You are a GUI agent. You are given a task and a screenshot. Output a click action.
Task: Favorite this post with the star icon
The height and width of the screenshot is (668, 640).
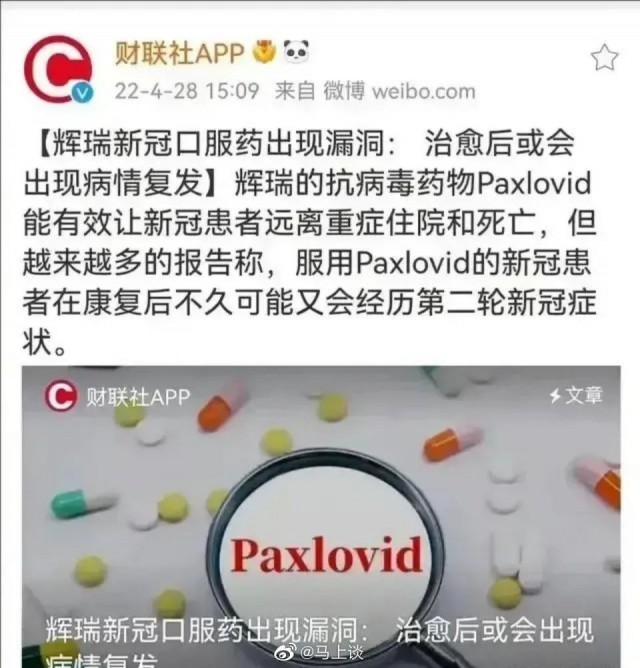pyautogui.click(x=604, y=57)
